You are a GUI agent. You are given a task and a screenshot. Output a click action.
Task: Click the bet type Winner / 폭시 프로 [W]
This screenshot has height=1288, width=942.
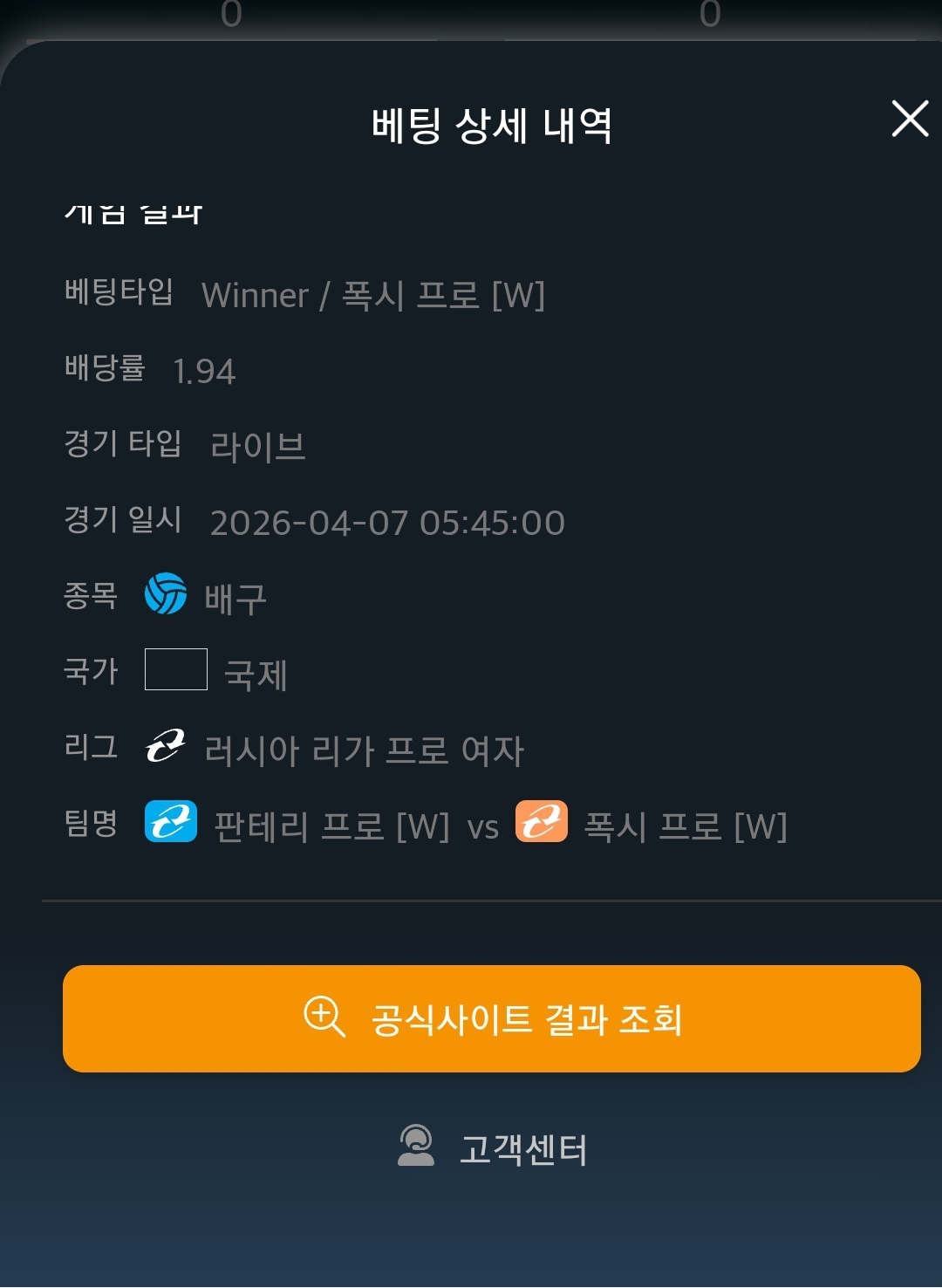(371, 297)
